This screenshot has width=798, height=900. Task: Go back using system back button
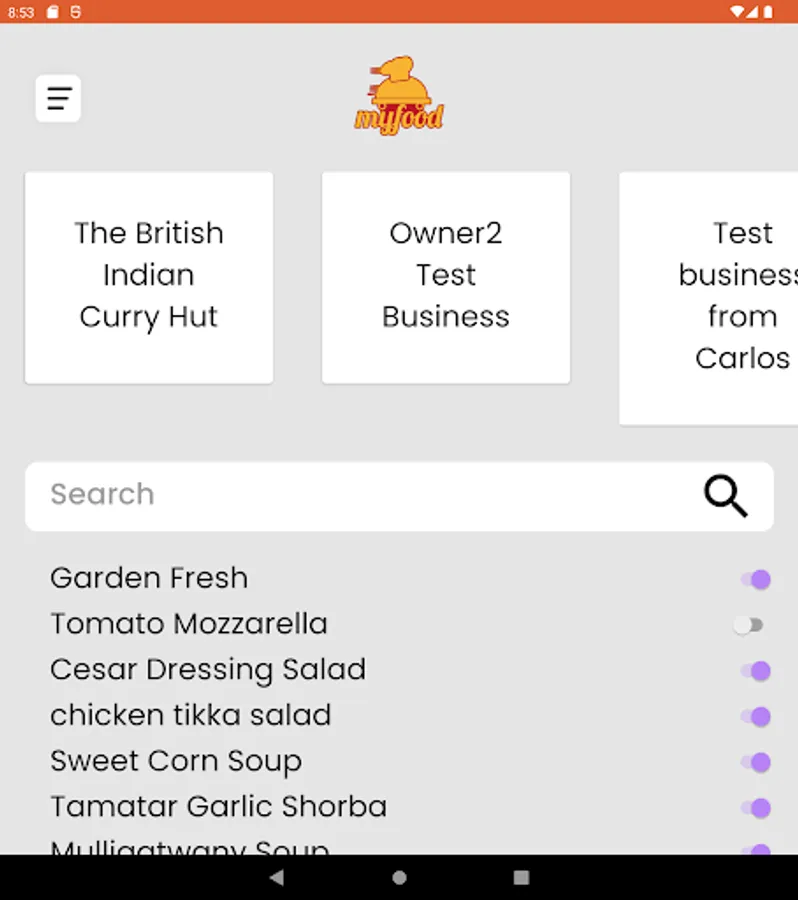[x=277, y=877]
